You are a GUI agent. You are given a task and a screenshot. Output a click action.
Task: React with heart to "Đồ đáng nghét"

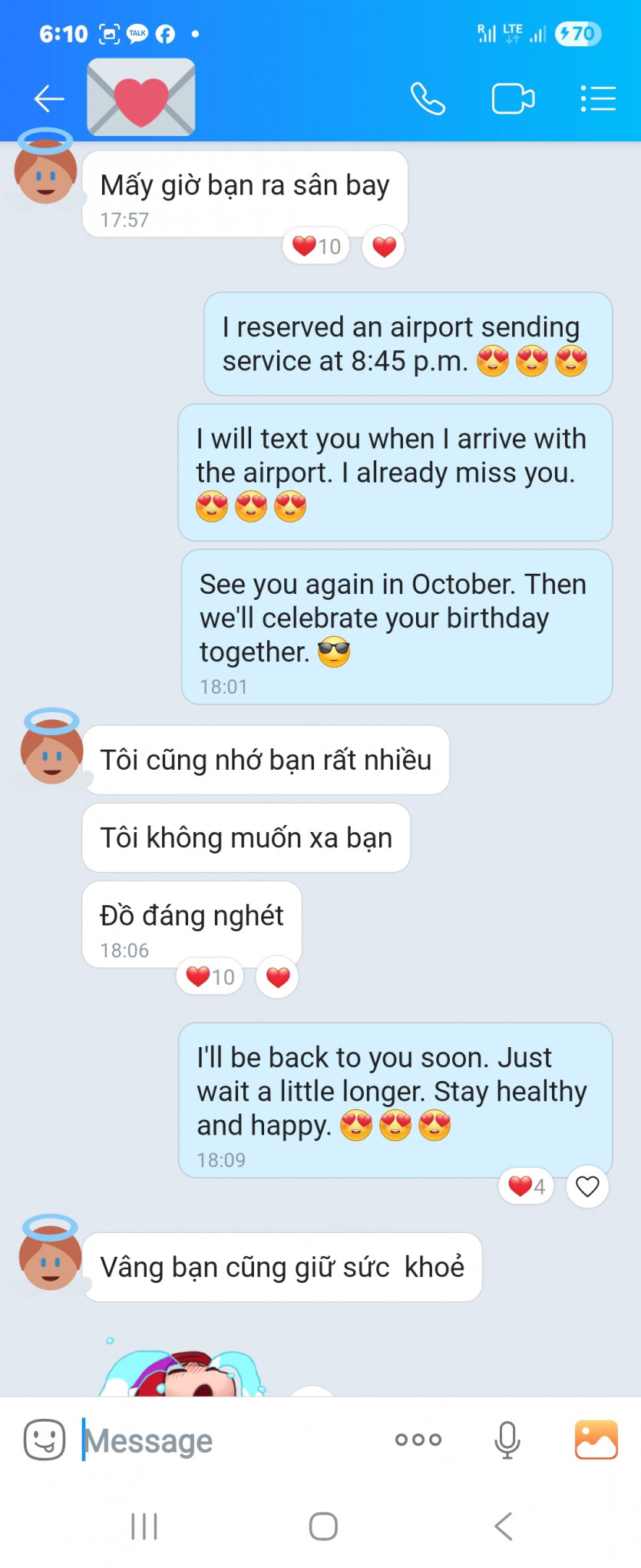point(277,977)
